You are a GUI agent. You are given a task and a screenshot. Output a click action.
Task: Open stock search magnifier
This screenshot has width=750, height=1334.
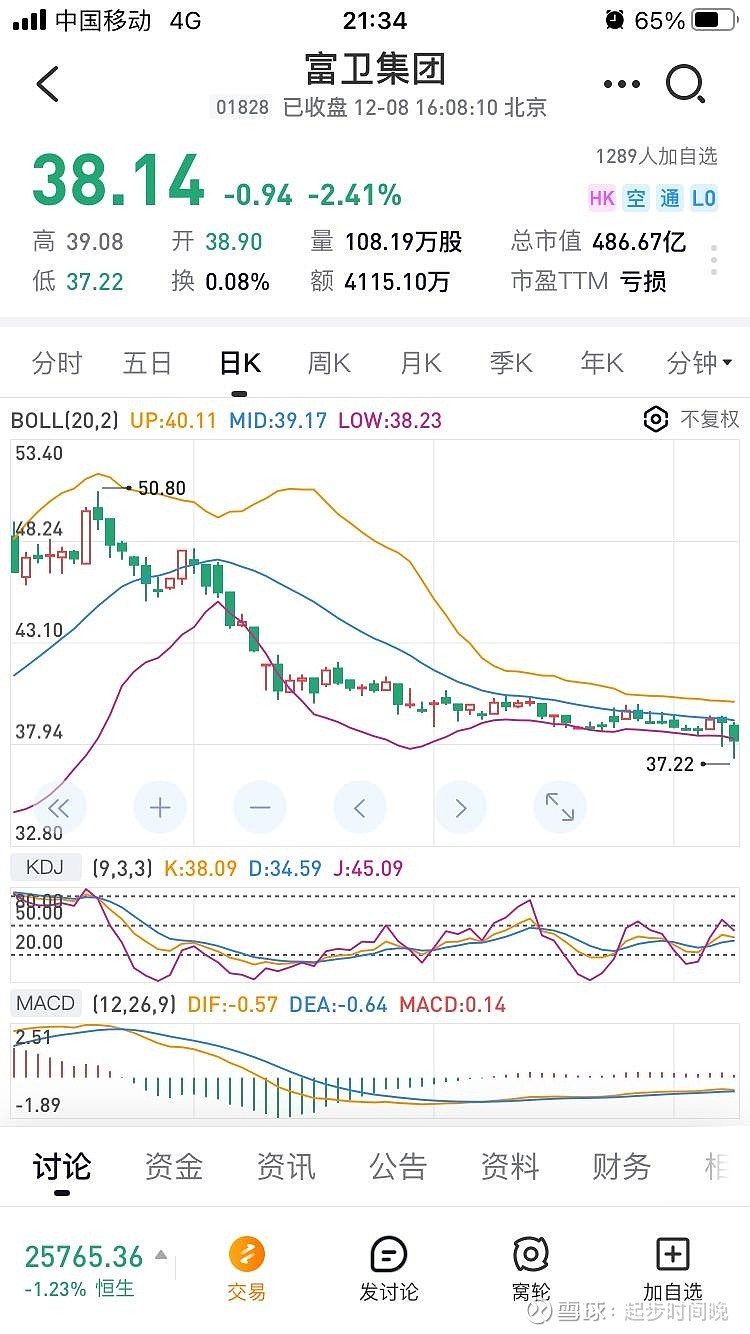click(686, 84)
